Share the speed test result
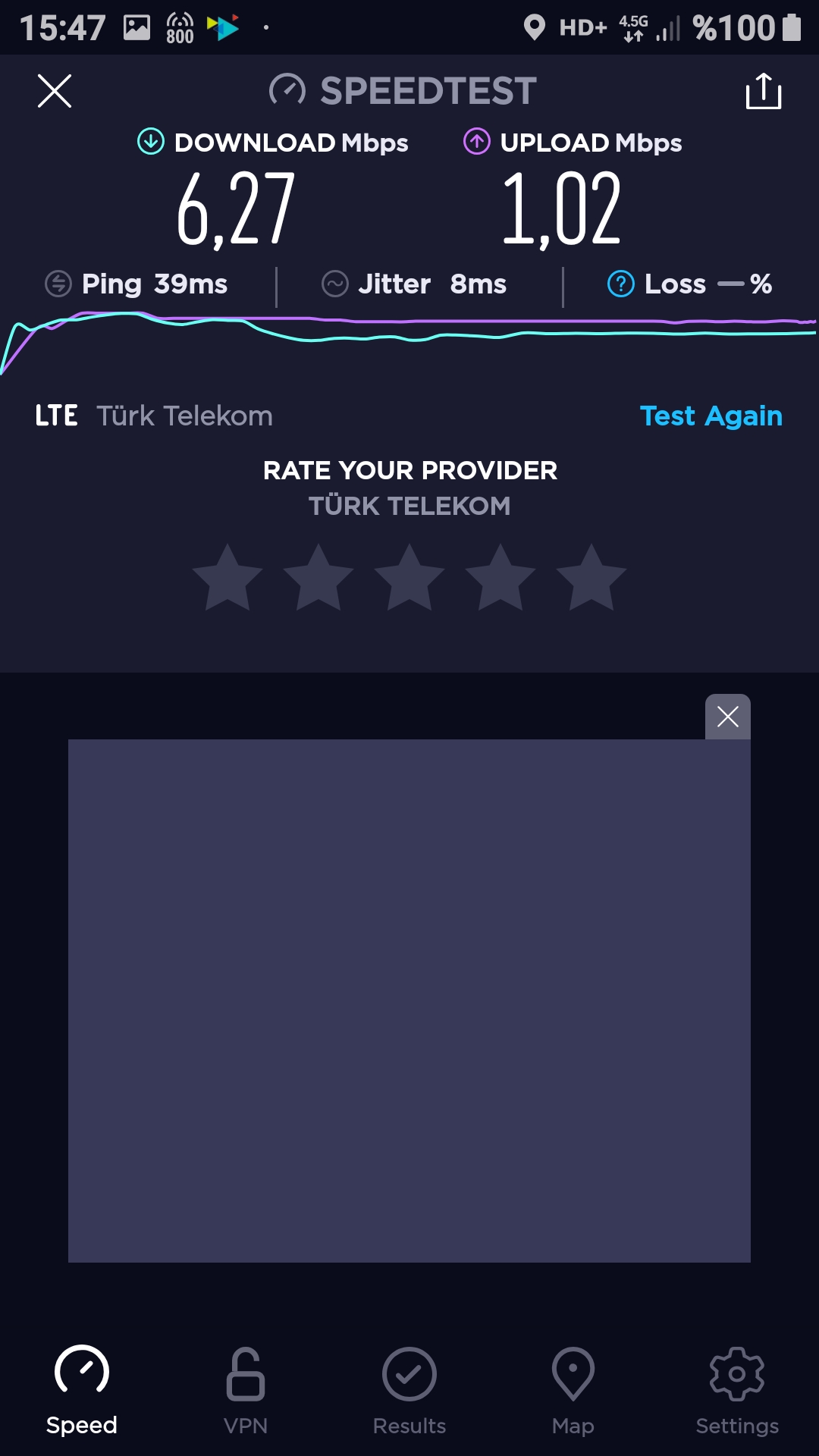 tap(764, 91)
